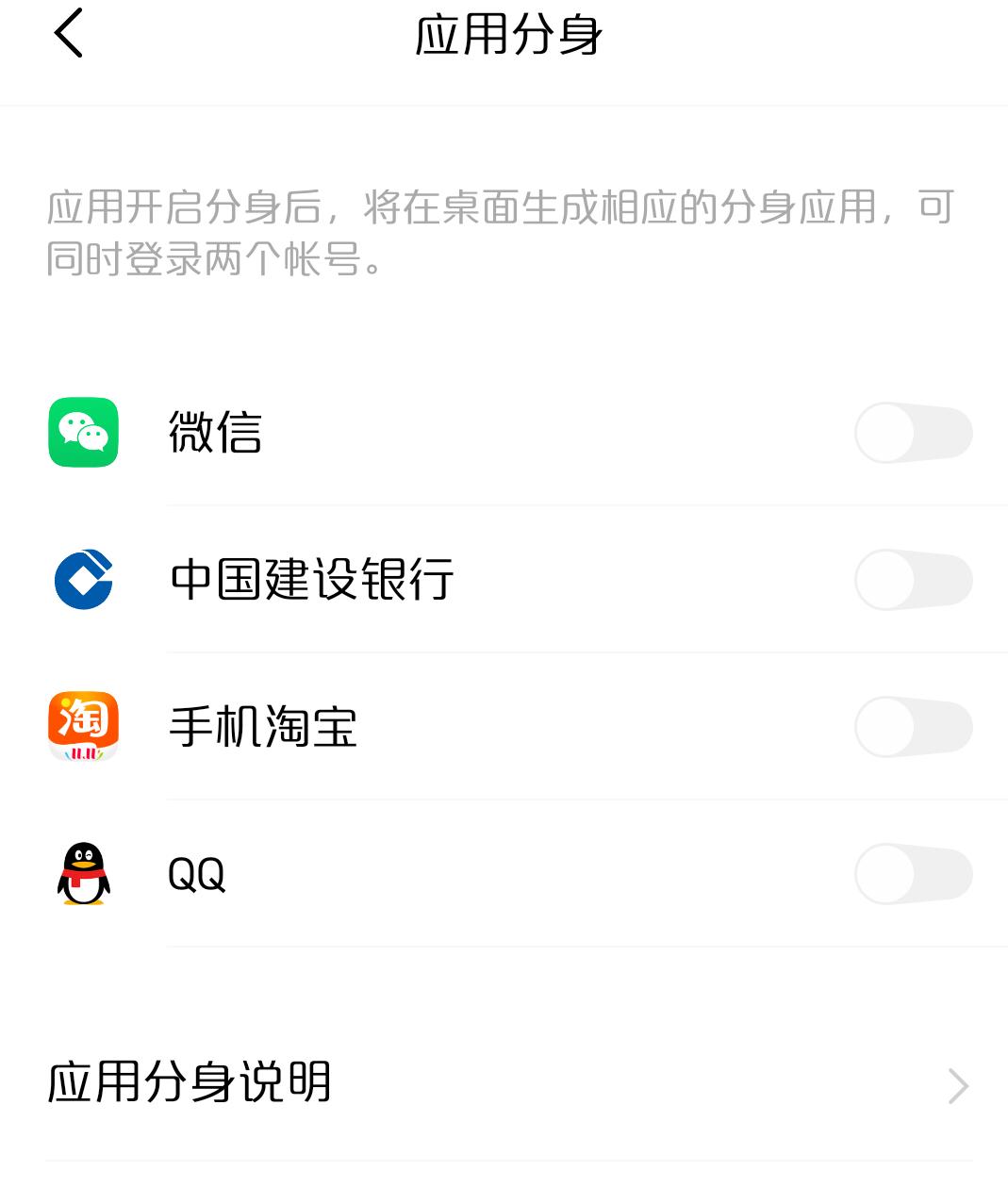Open 应用分身说明
Image resolution: width=1008 pixels, height=1204 pixels.
coord(509,1084)
